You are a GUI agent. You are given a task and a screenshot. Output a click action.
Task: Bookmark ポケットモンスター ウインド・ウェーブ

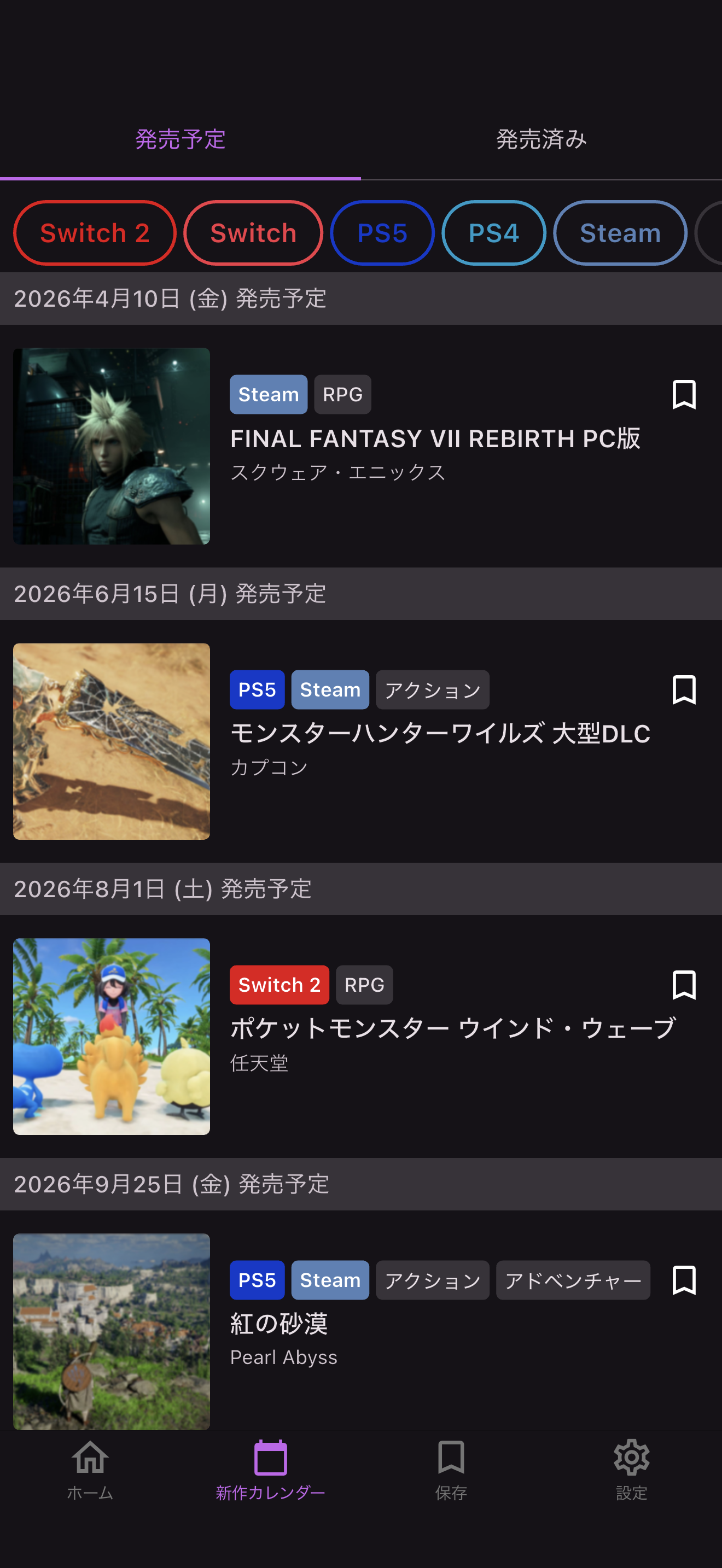[x=684, y=985]
